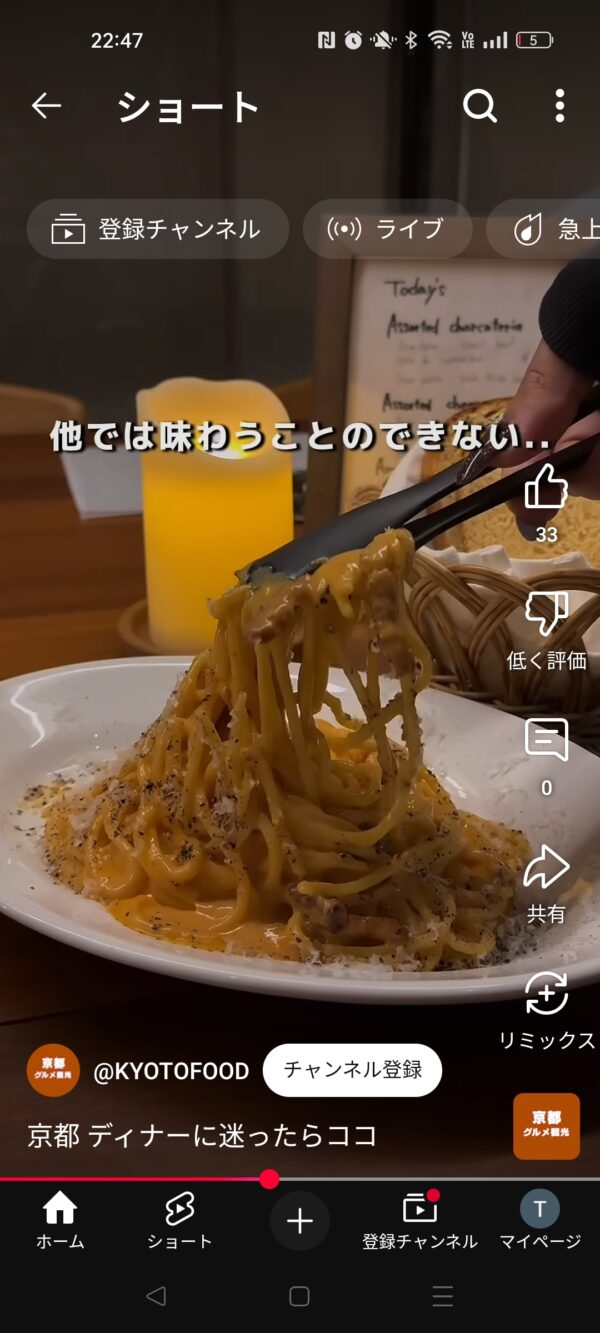Go back using the top arrow
600x1333 pixels.
(46, 106)
